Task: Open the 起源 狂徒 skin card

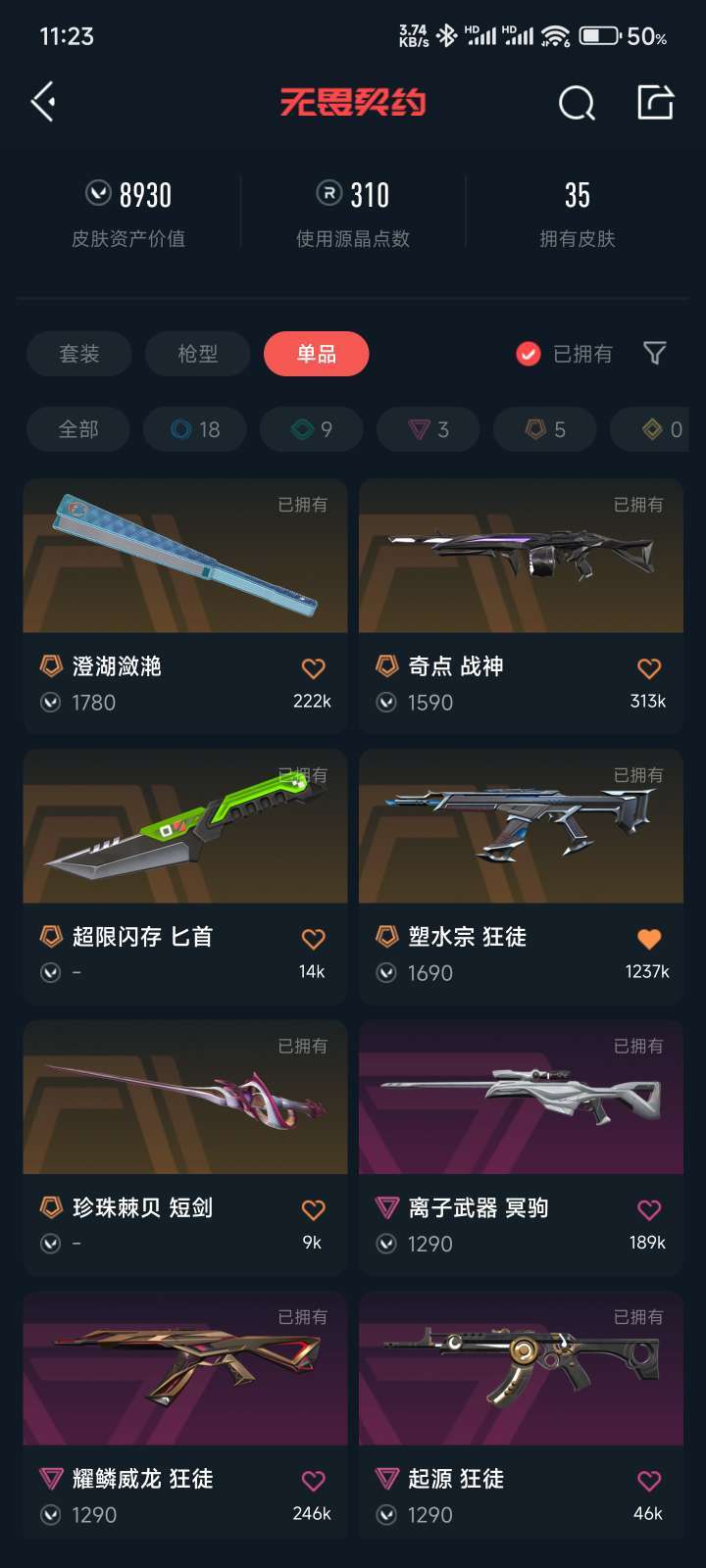Action: click(x=521, y=1418)
